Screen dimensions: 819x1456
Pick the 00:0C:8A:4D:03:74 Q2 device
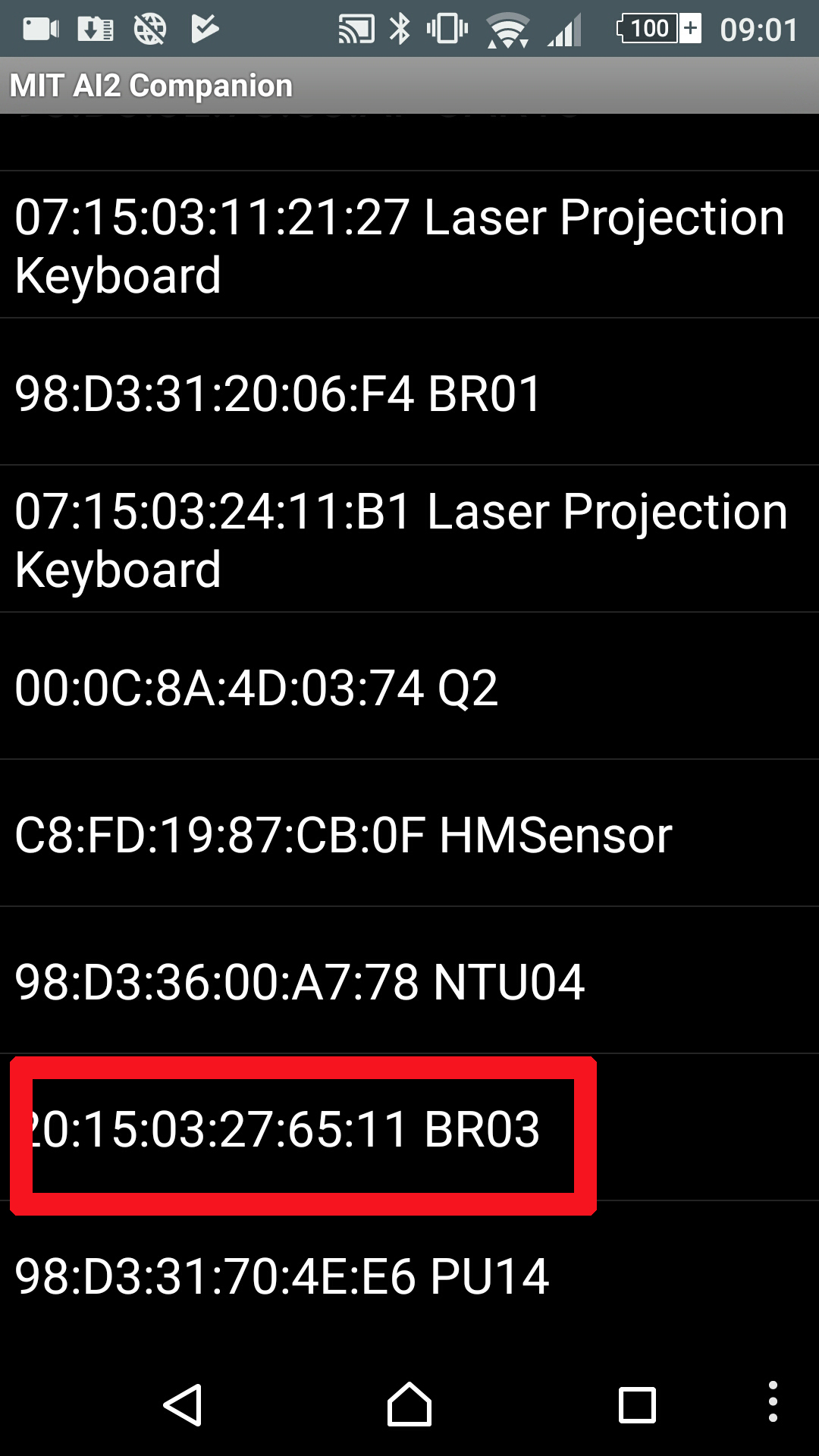pyautogui.click(x=409, y=686)
